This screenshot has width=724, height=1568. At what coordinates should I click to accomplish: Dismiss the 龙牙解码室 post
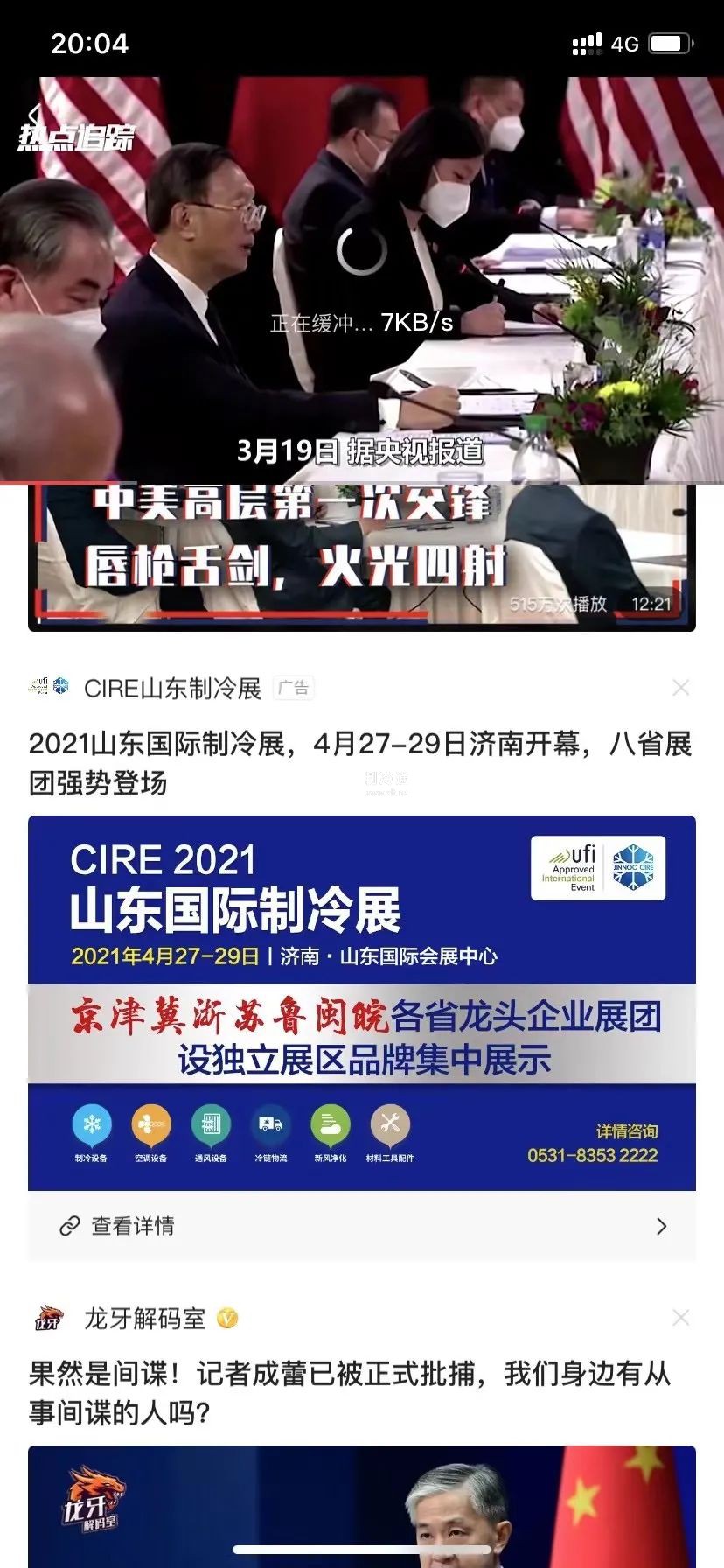[x=680, y=1319]
